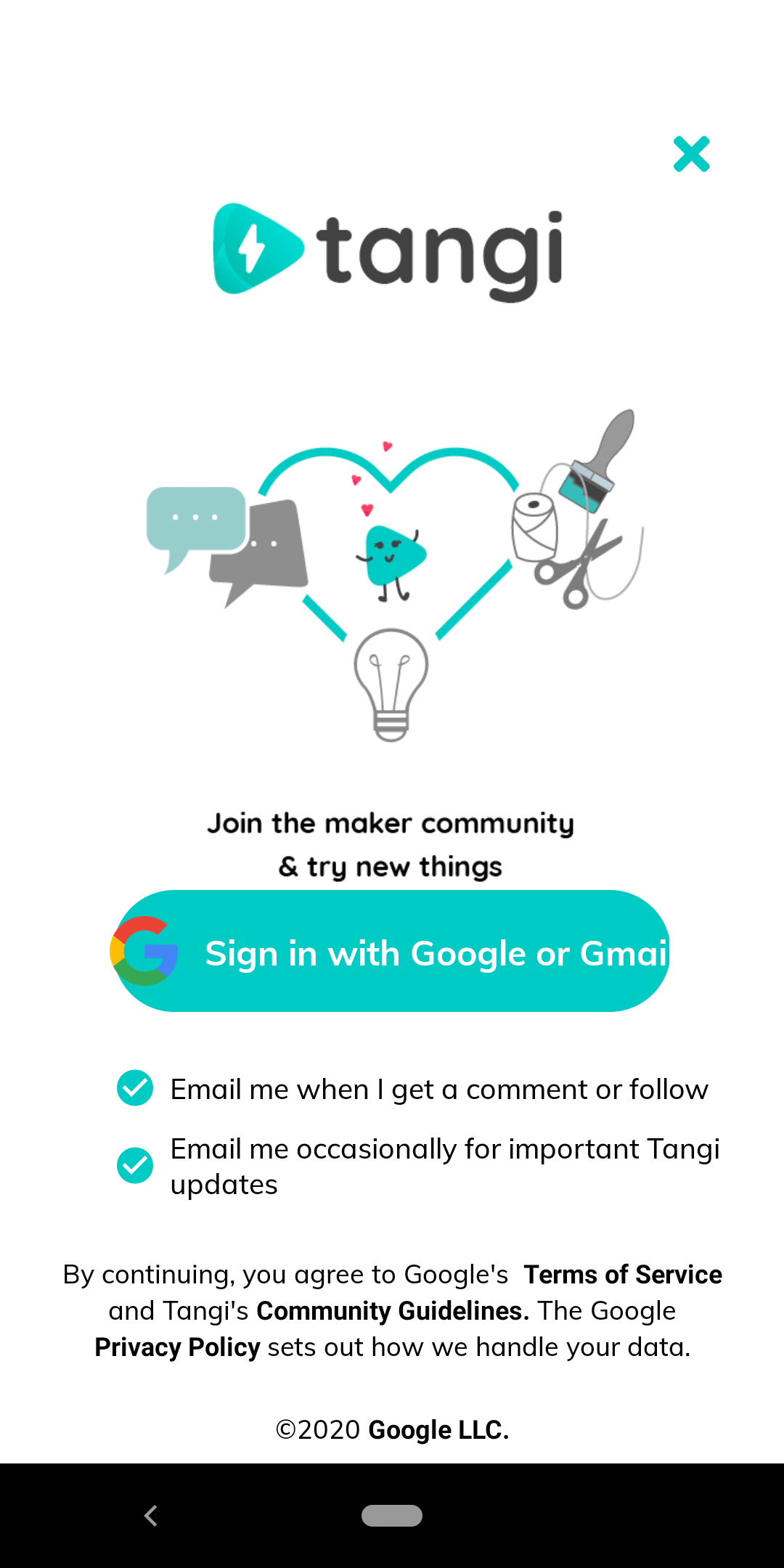The image size is (784, 1568).
Task: Go back with system back button
Action: [x=151, y=1516]
